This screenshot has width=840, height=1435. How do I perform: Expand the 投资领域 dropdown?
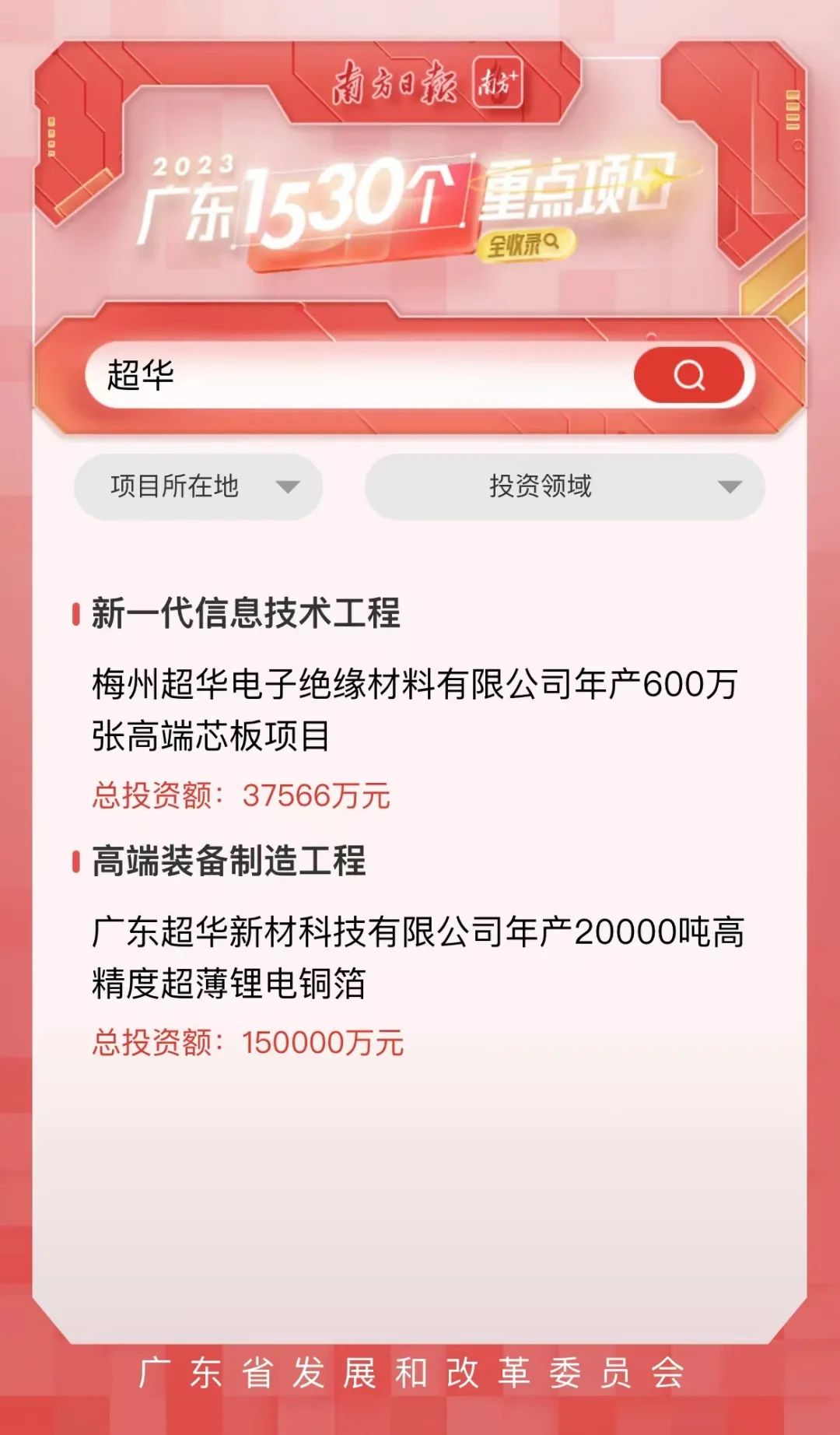(564, 486)
